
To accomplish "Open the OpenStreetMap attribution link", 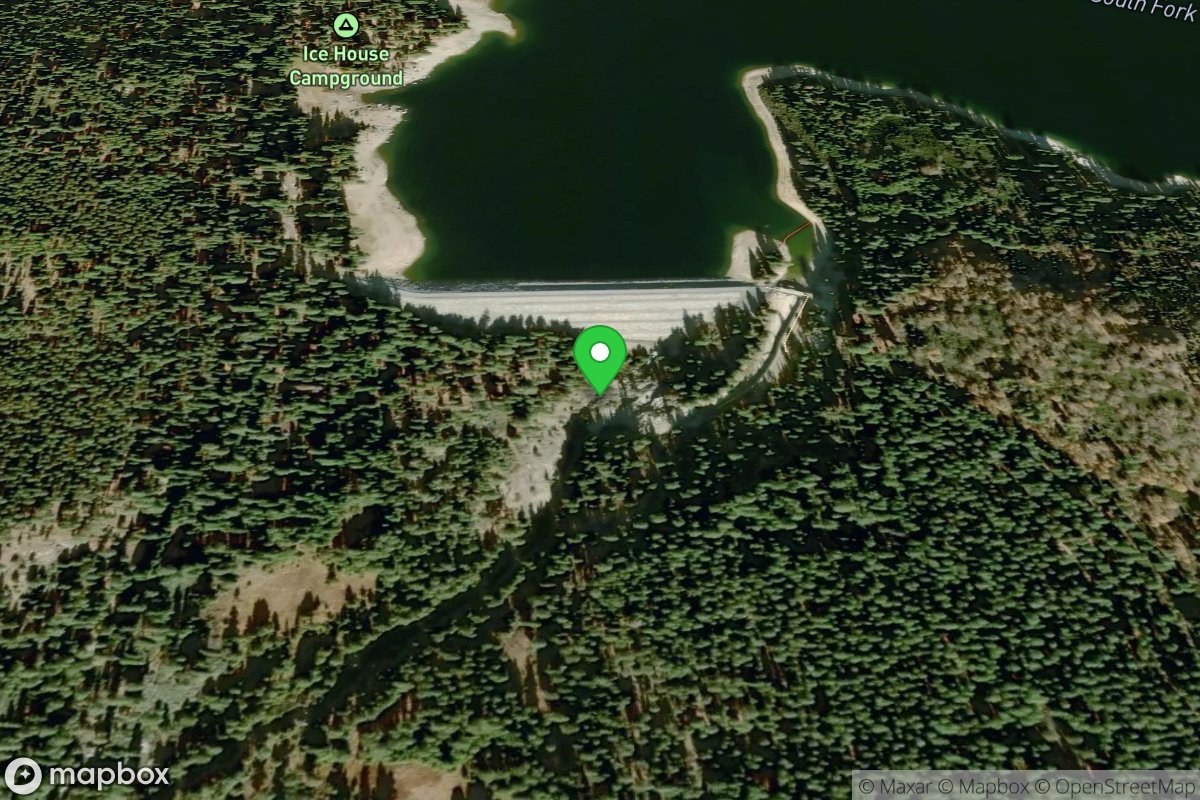I will click(1126, 786).
